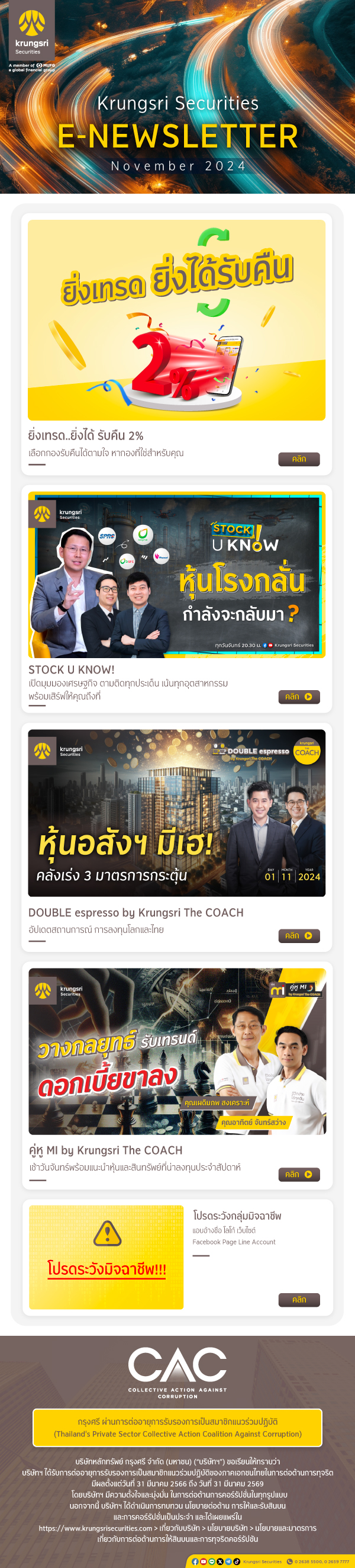Tap คลิก under the 2% trade rebate card
The height and width of the screenshot is (1568, 355).
298,459
